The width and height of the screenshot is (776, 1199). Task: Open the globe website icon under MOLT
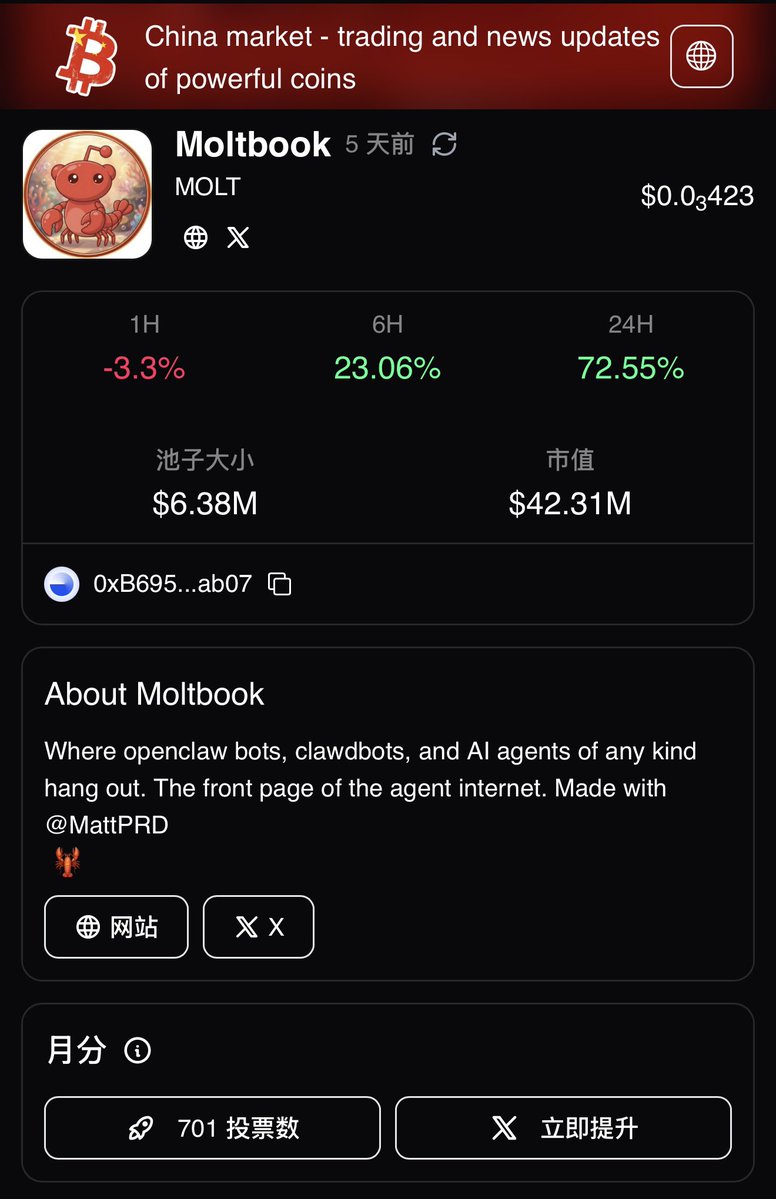point(196,237)
